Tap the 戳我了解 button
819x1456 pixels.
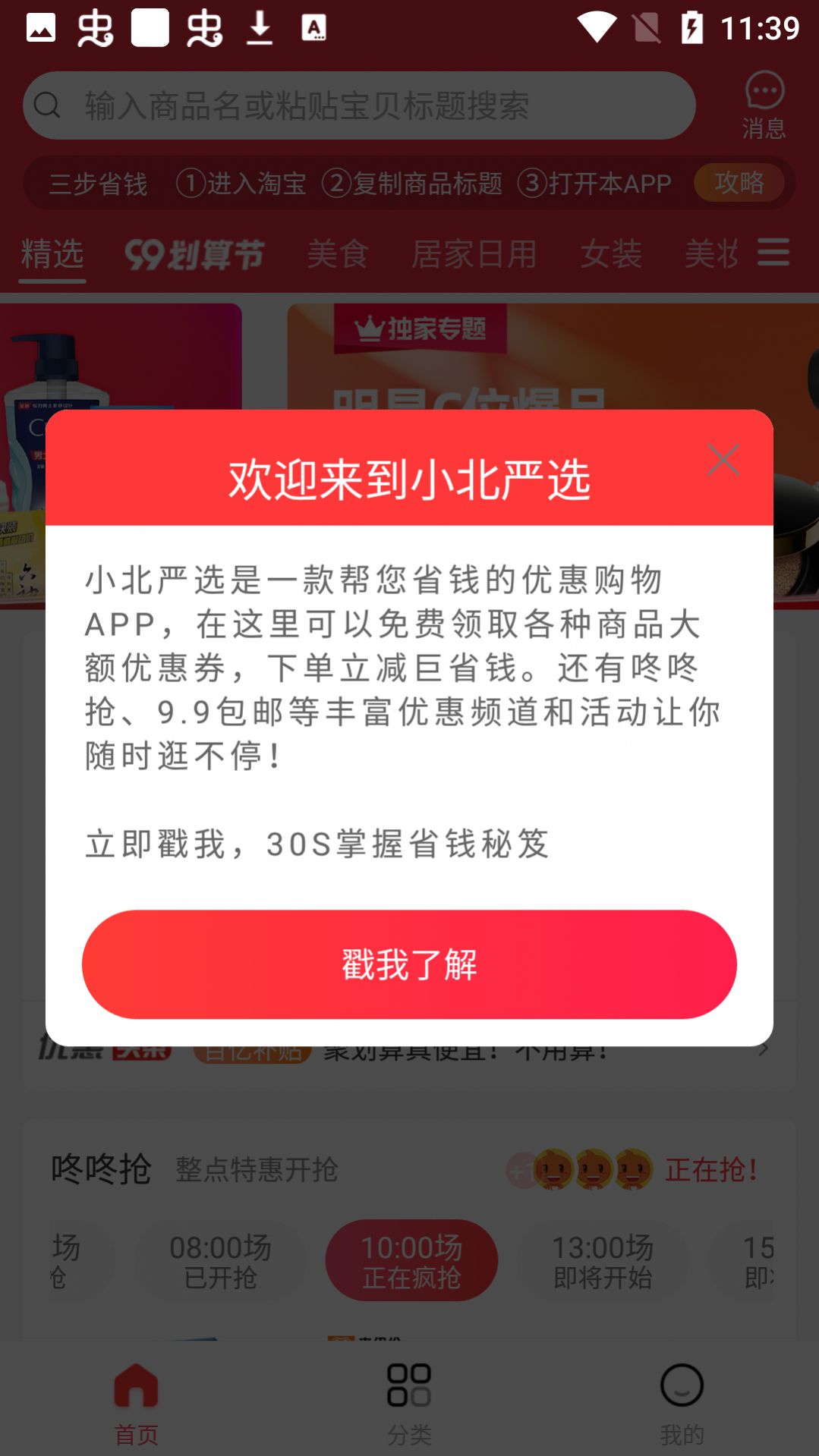click(x=409, y=964)
